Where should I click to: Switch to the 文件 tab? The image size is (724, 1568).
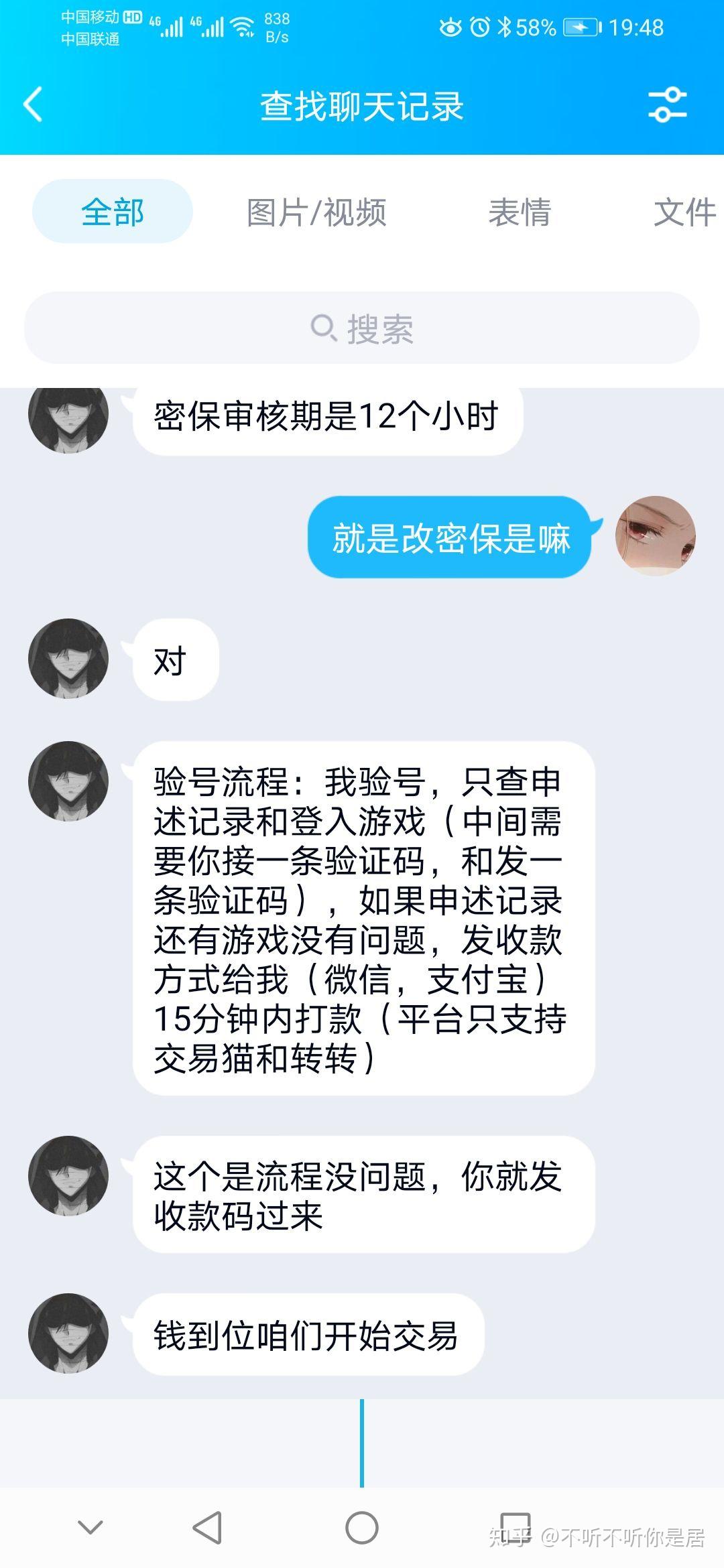pos(684,213)
